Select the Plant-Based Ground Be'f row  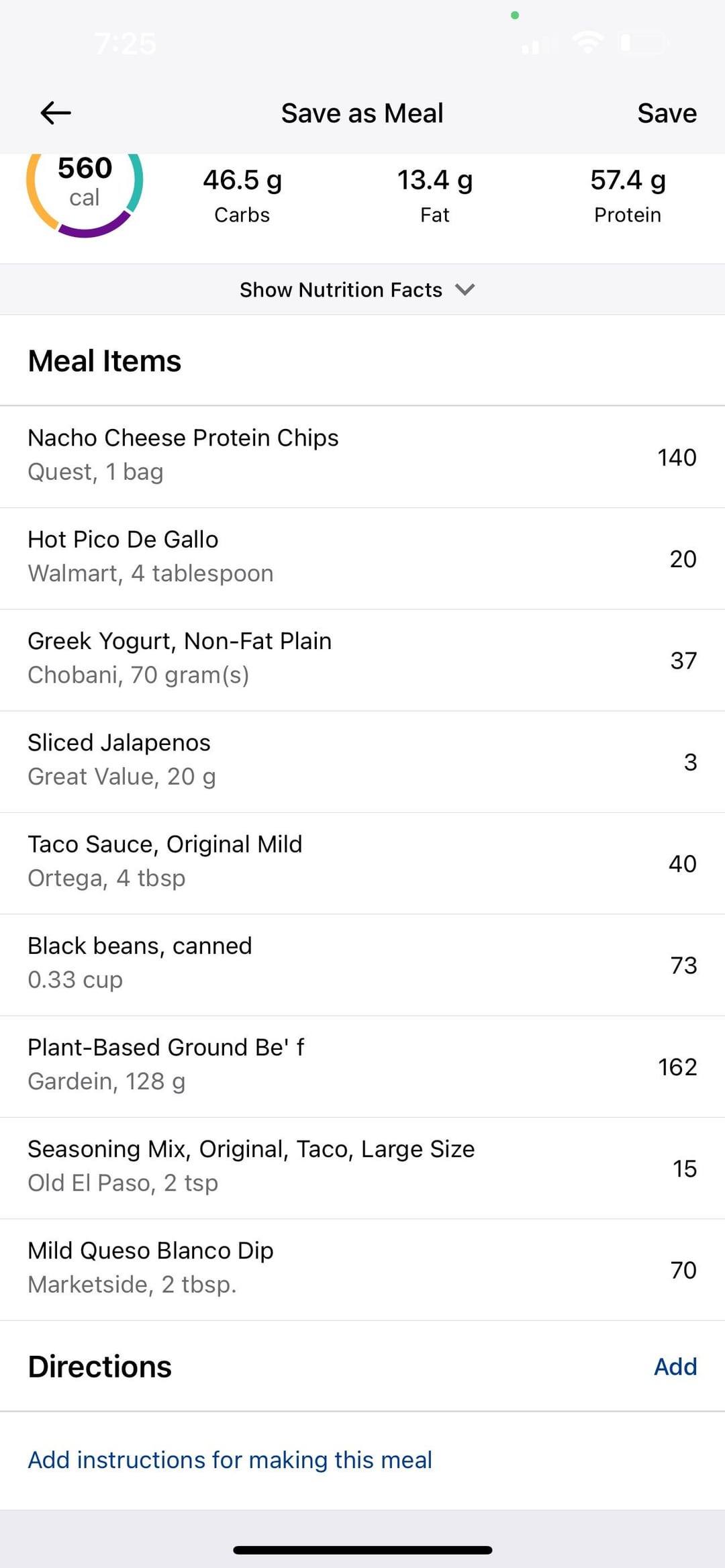click(x=362, y=1067)
